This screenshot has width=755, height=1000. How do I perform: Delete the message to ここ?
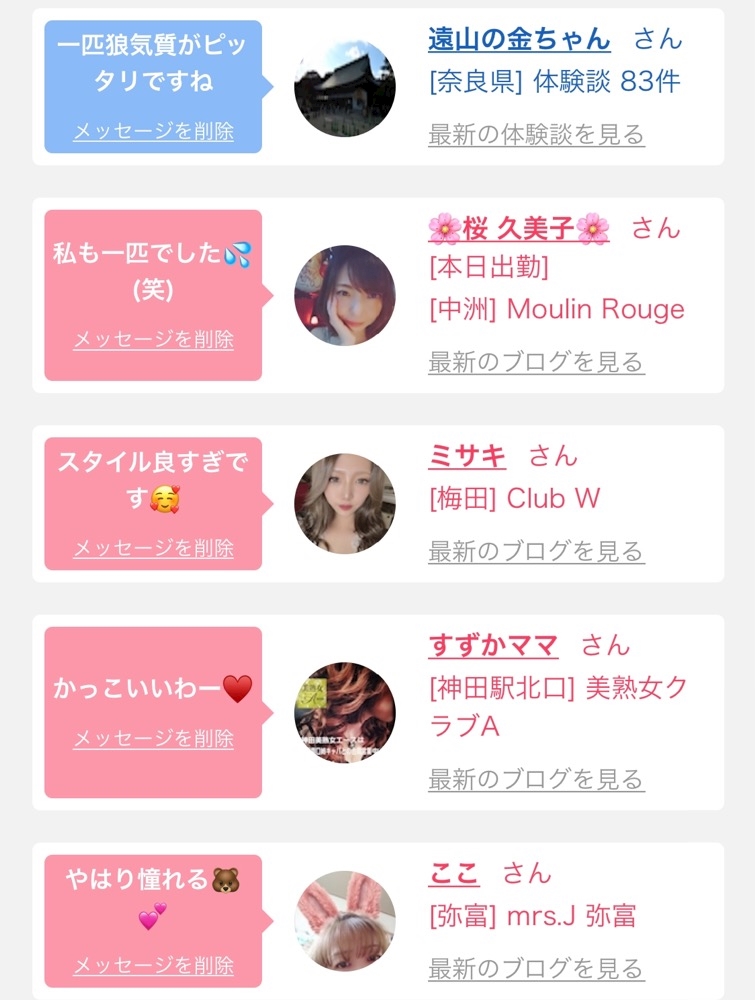(x=153, y=966)
